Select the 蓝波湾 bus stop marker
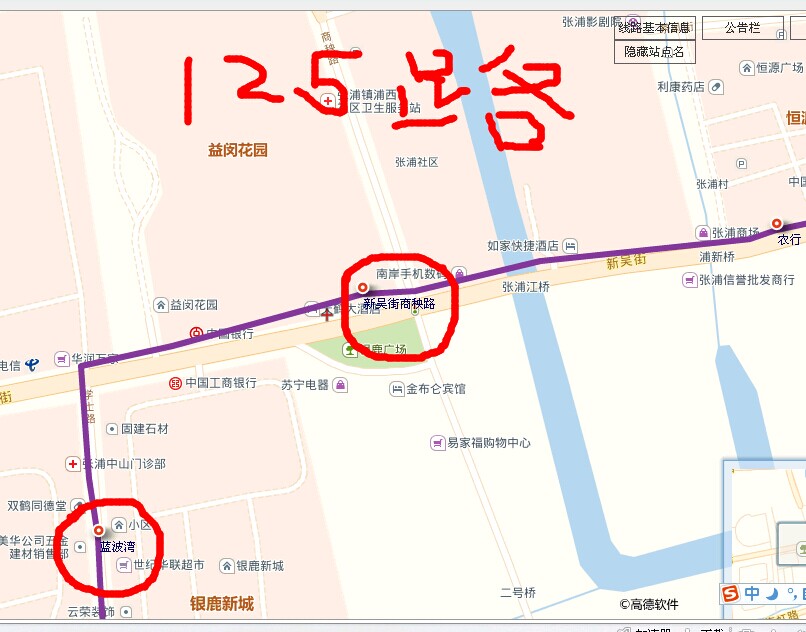Image resolution: width=806 pixels, height=632 pixels. 98,530
